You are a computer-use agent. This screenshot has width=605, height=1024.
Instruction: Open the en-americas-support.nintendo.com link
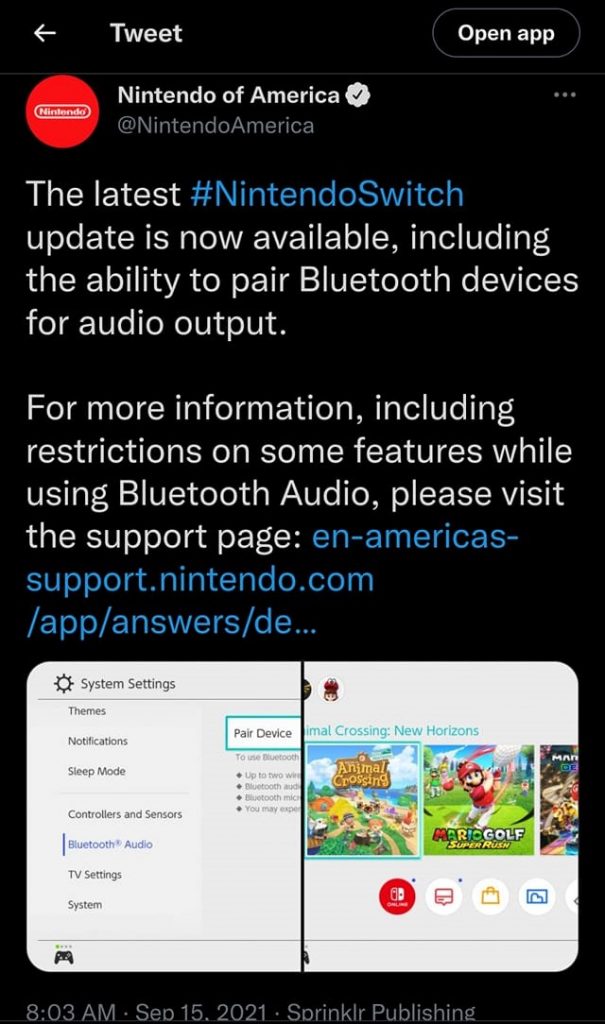(200, 579)
